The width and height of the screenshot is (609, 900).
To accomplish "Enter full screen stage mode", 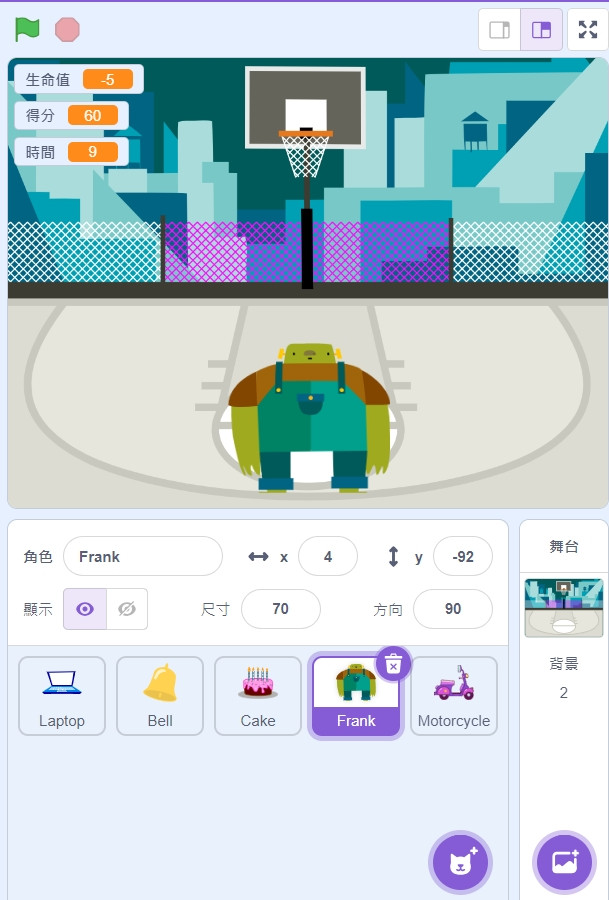I will tap(587, 29).
